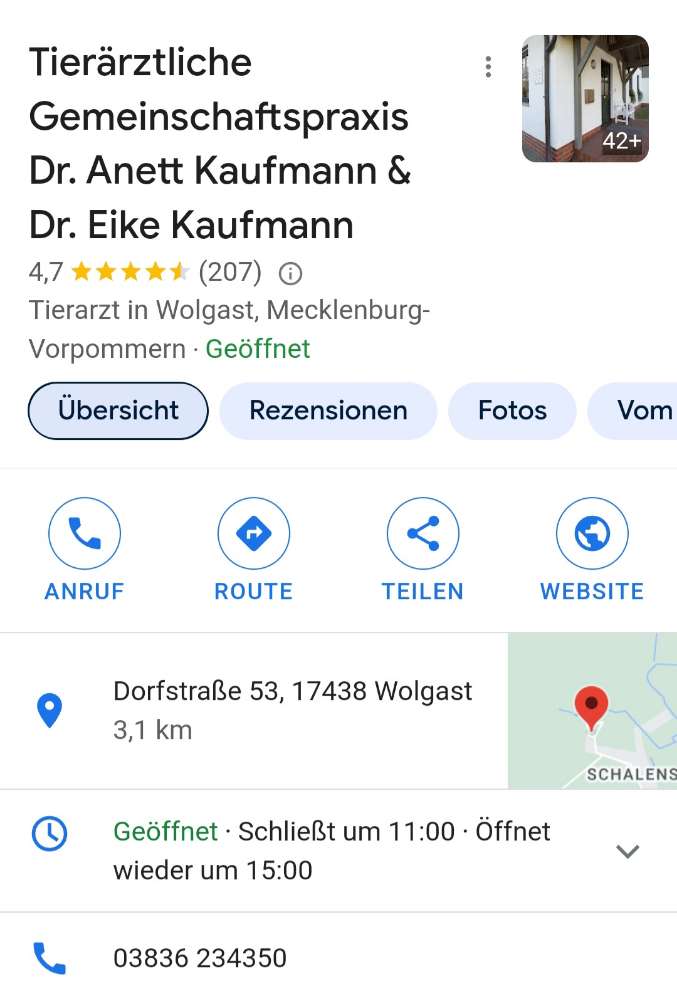Open the three-dot overflow menu
Image resolution: width=677 pixels, height=999 pixels.
(488, 67)
